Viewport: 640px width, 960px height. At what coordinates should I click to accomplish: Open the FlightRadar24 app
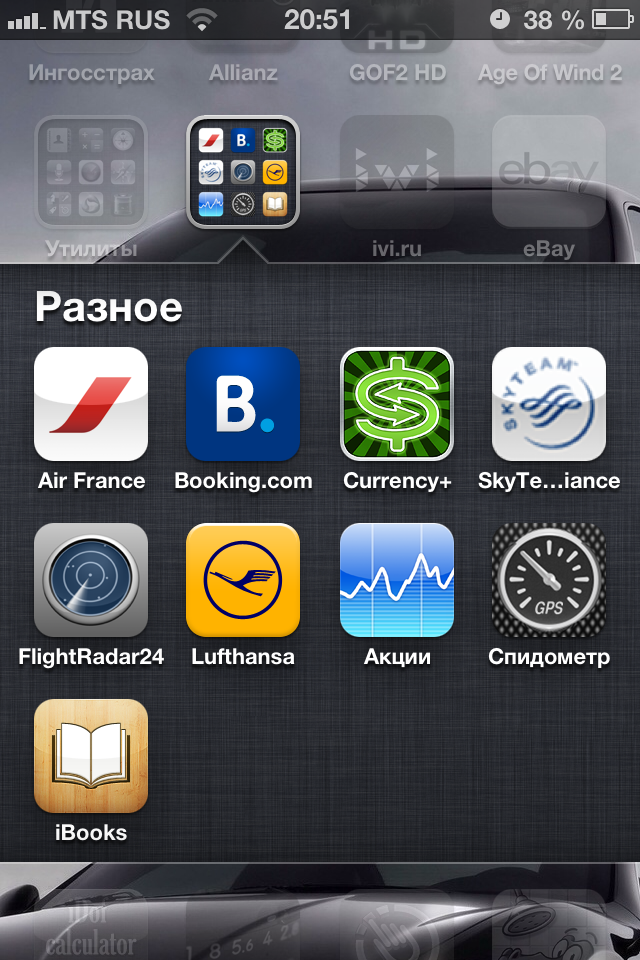click(91, 580)
